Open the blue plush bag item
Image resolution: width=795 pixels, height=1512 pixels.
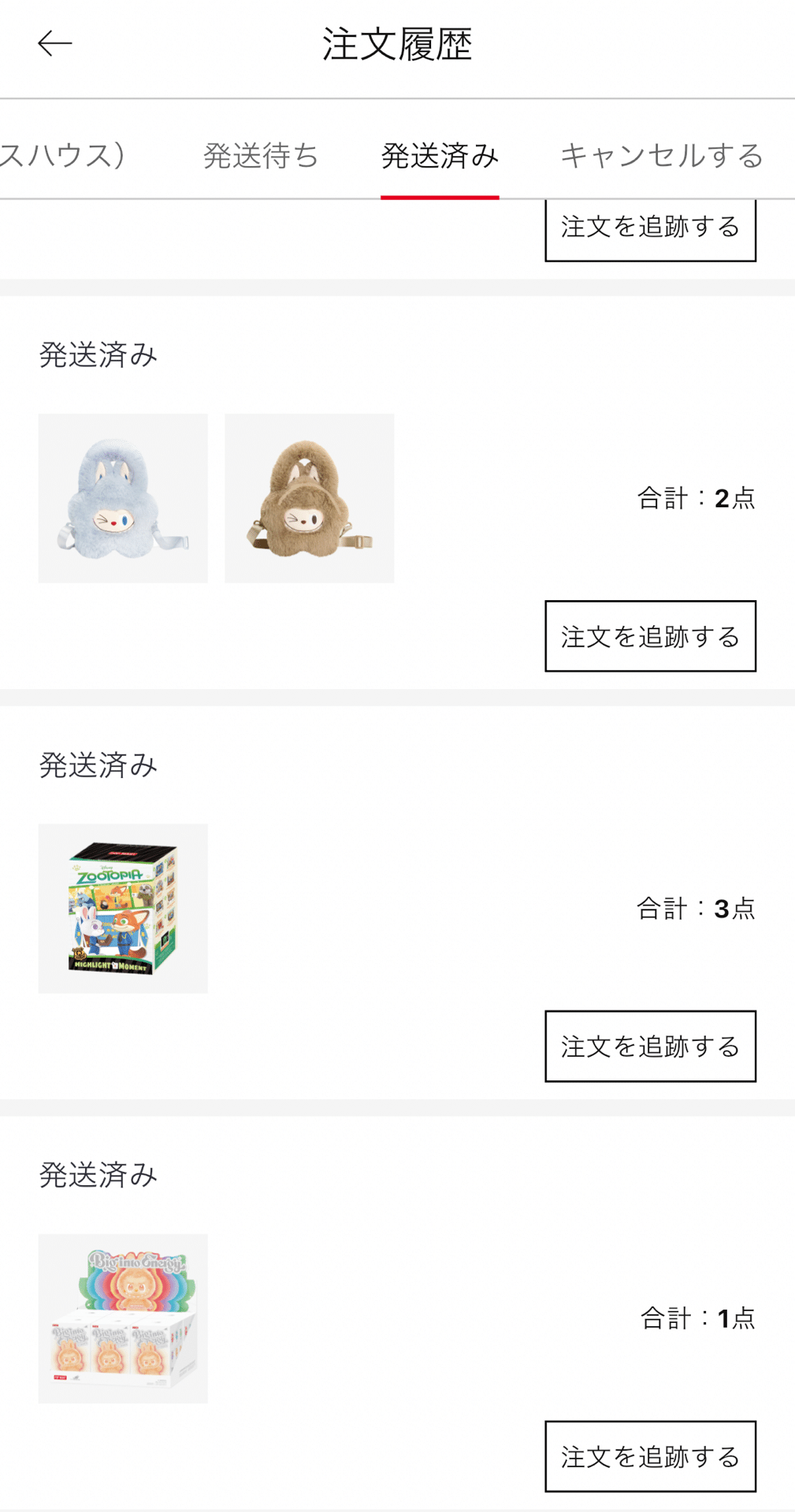click(x=123, y=498)
